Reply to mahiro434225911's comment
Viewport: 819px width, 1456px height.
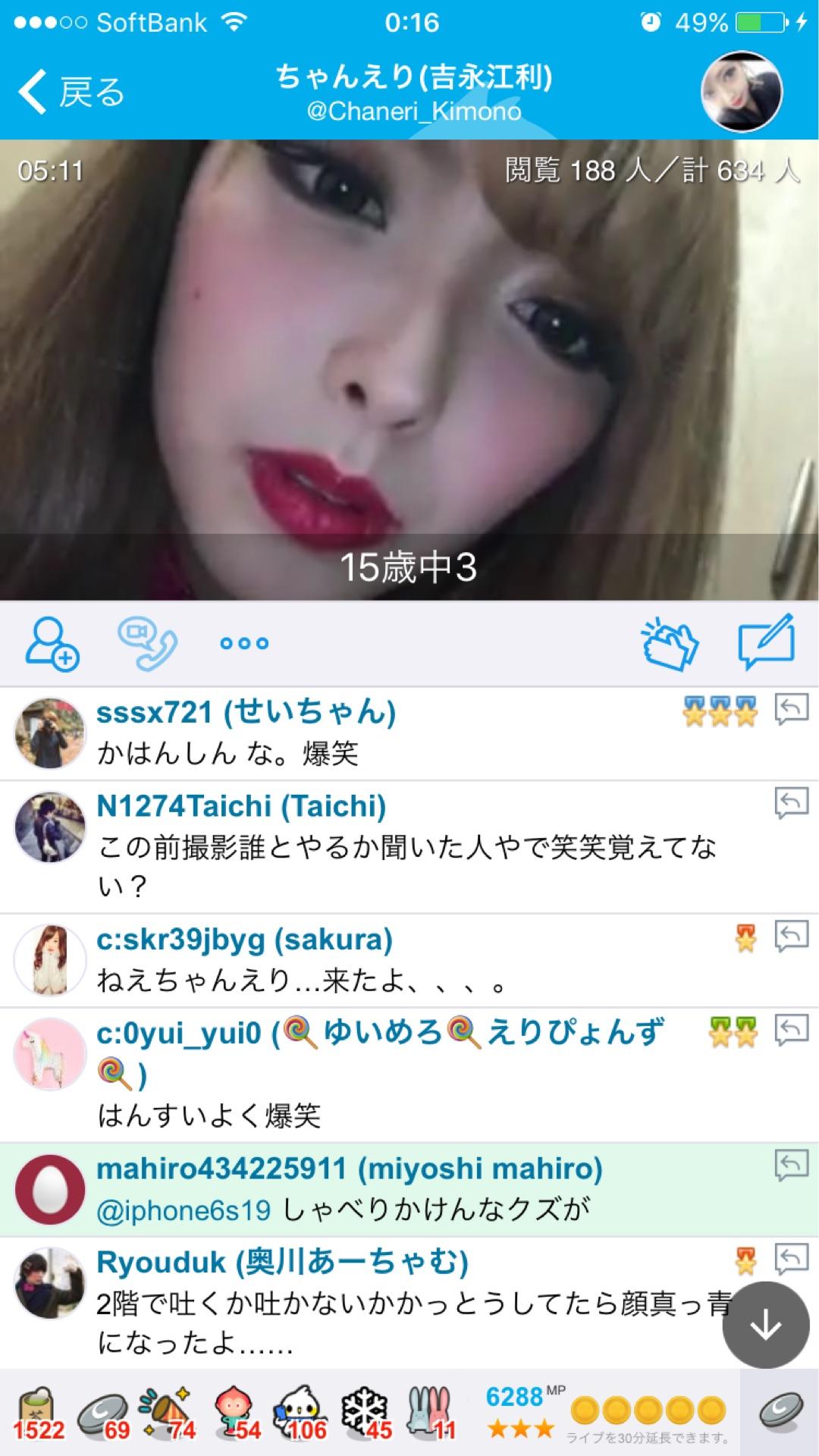click(x=791, y=1165)
